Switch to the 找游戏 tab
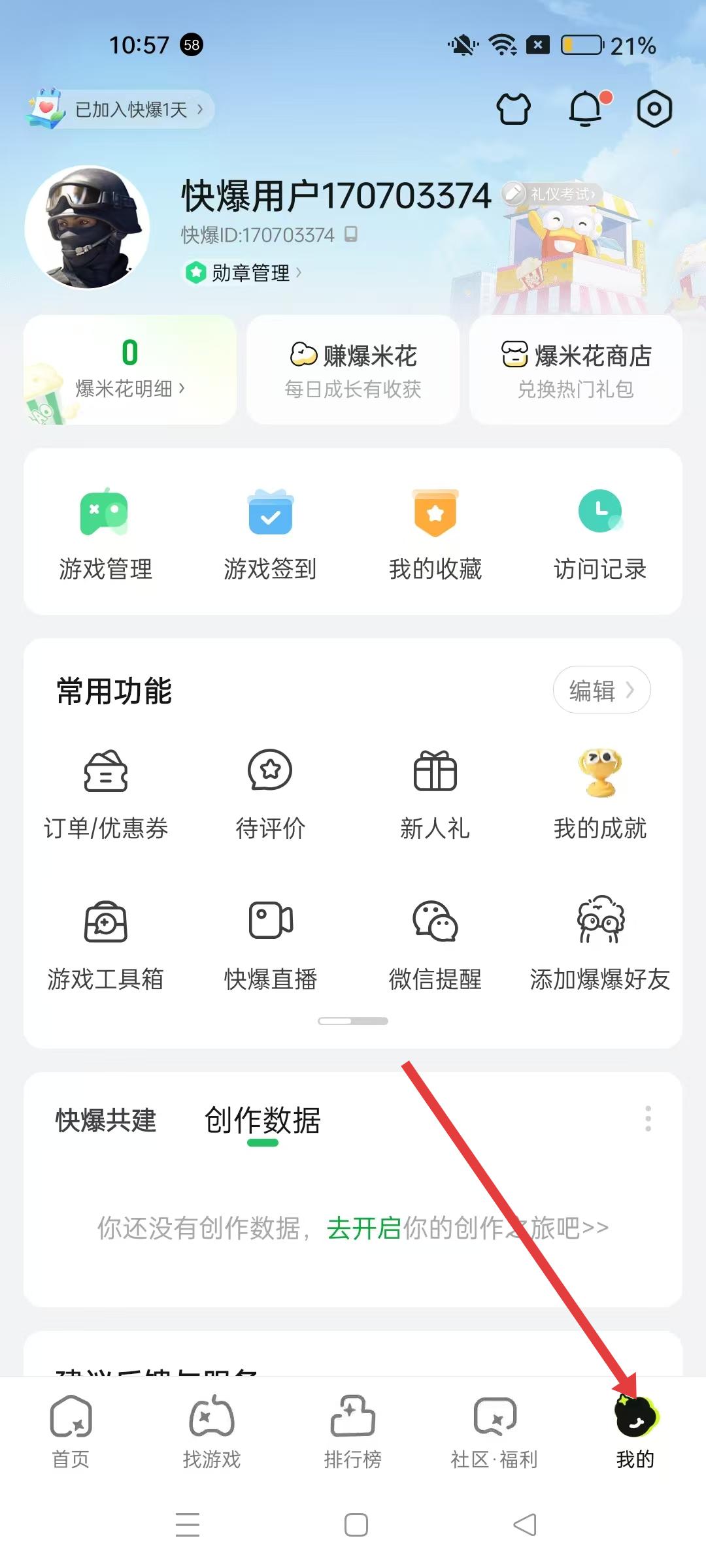 [x=212, y=1432]
